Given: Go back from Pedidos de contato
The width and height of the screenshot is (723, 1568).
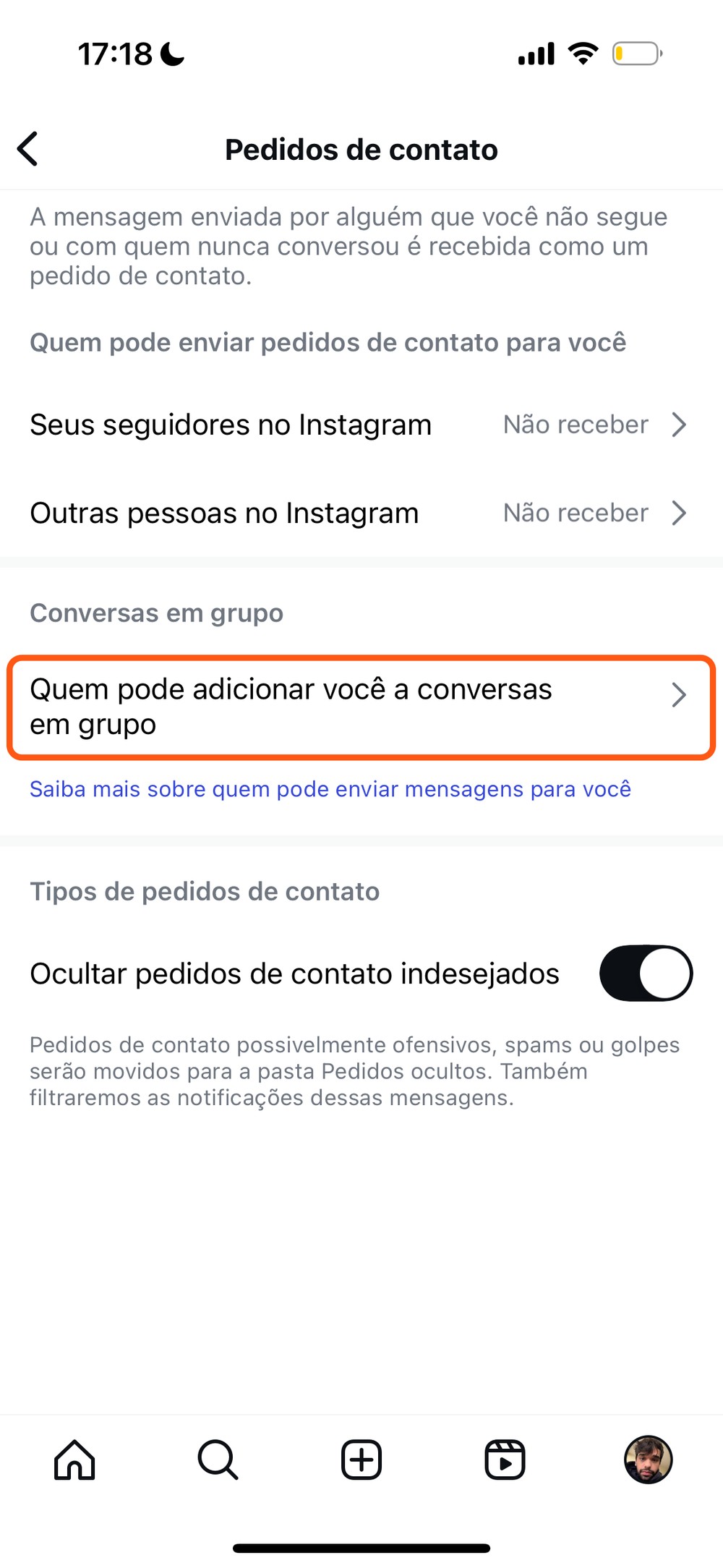Looking at the screenshot, I should 28,149.
